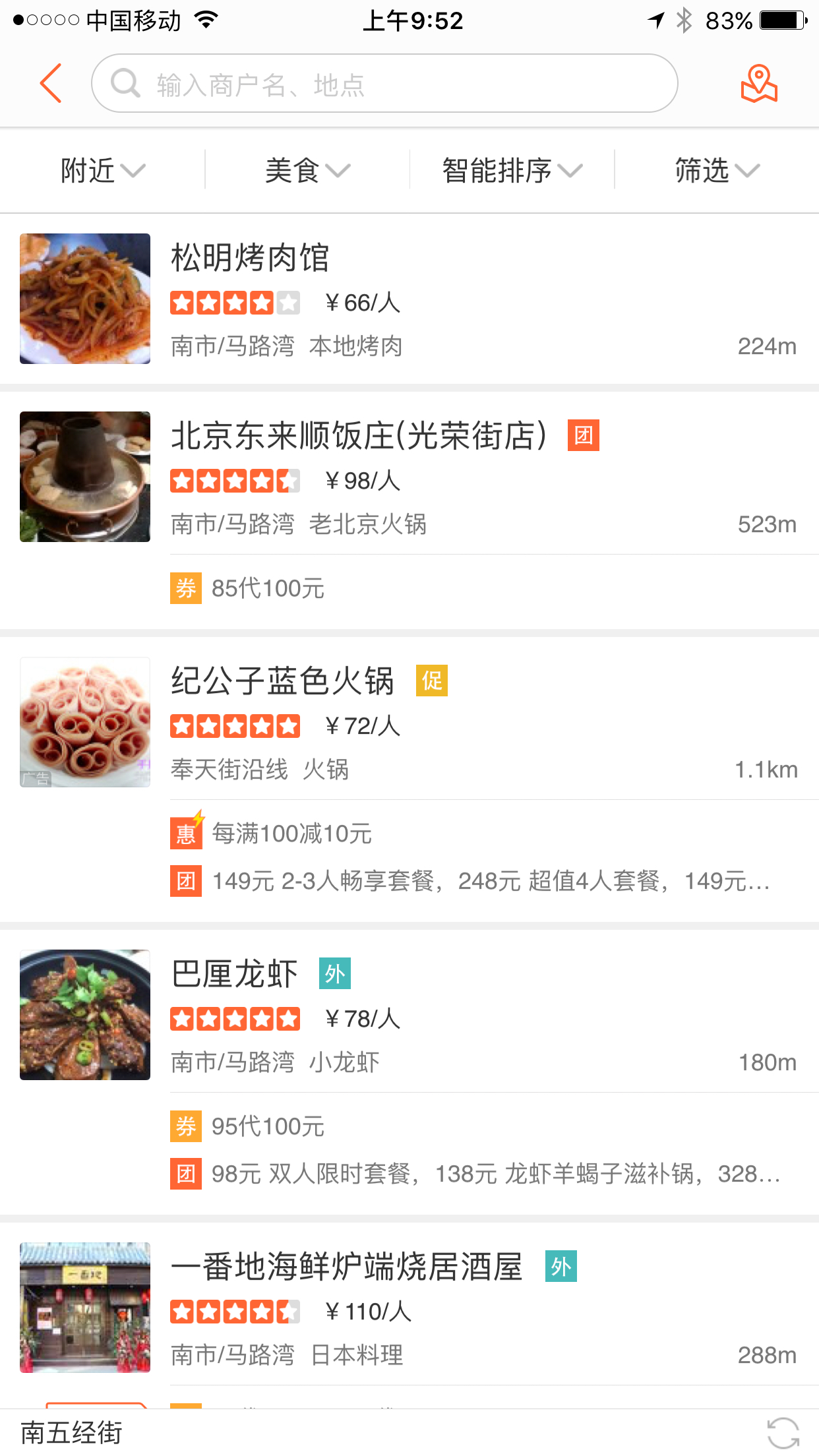Refresh the current location 南五经街
Image resolution: width=819 pixels, height=1456 pixels.
(x=783, y=1433)
